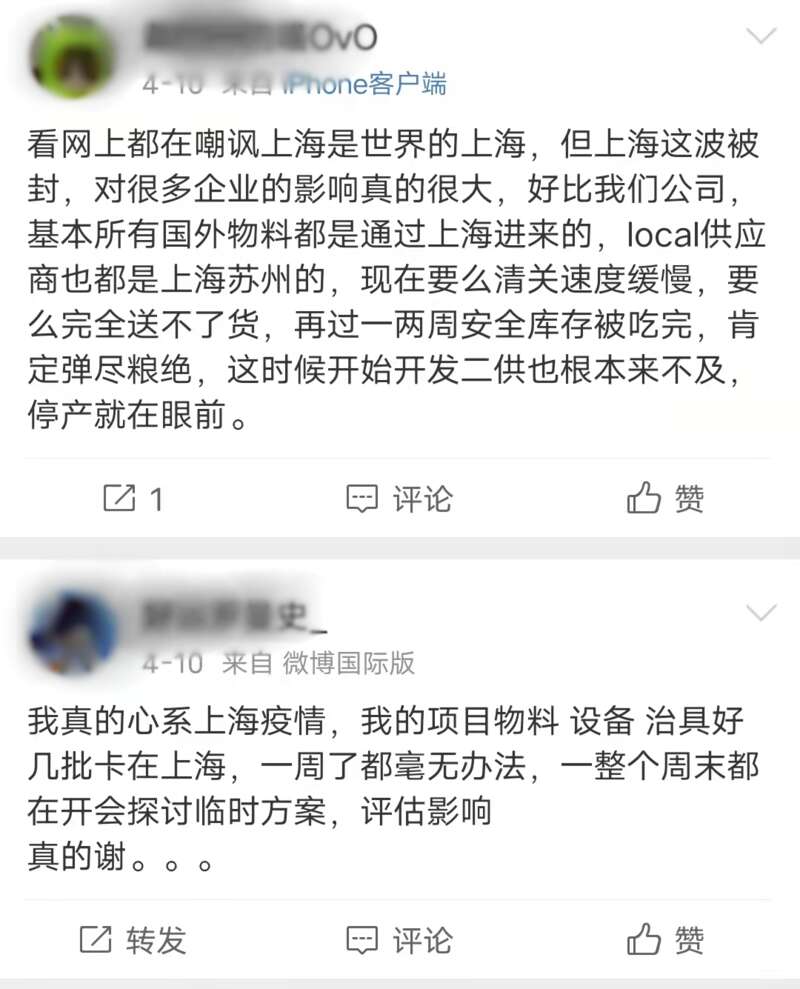Repost the post about Shanghai lockdown affecting companies
800x989 pixels.
tap(133, 498)
